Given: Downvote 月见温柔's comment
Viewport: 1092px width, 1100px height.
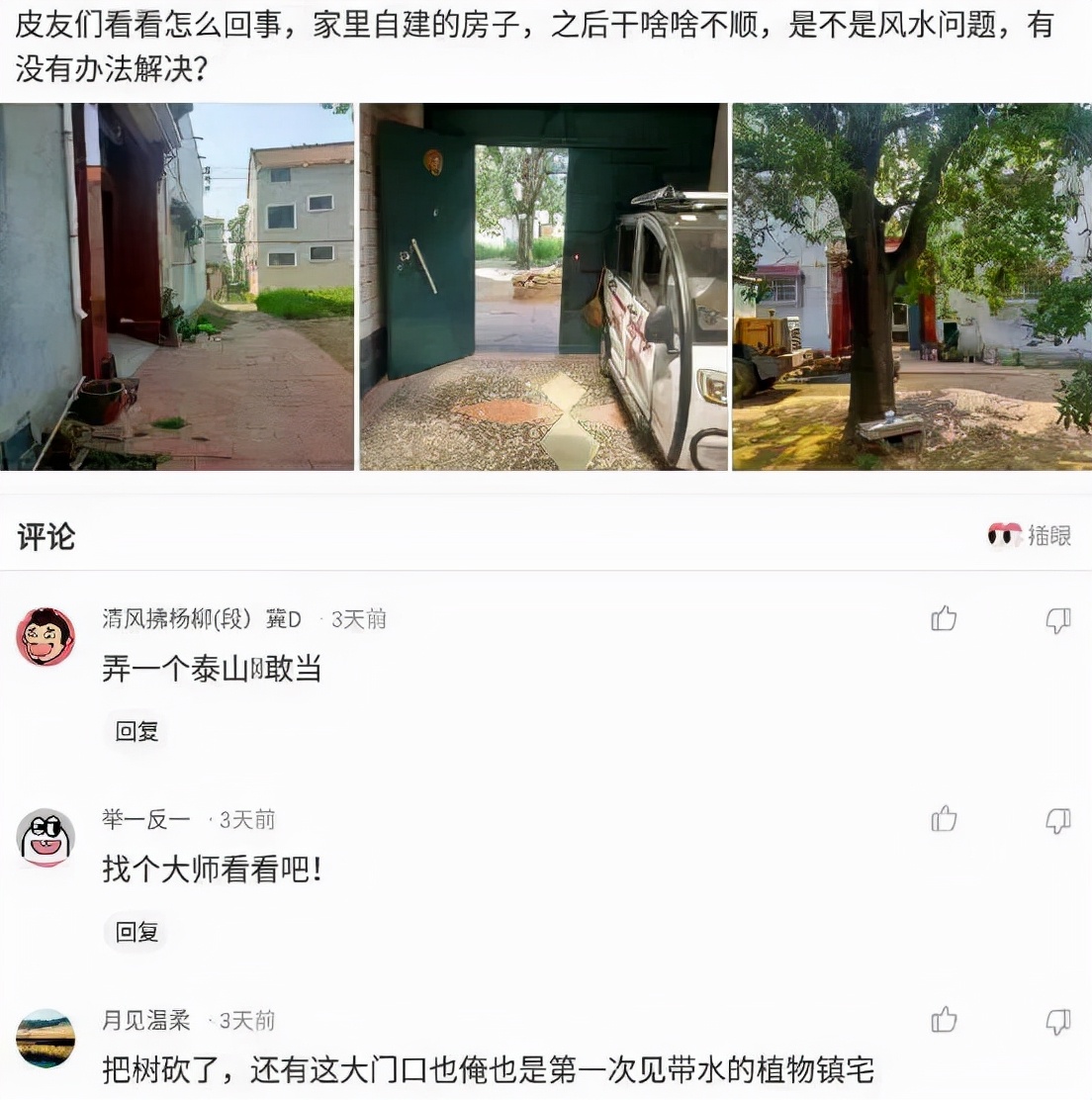Looking at the screenshot, I should click(1059, 1022).
